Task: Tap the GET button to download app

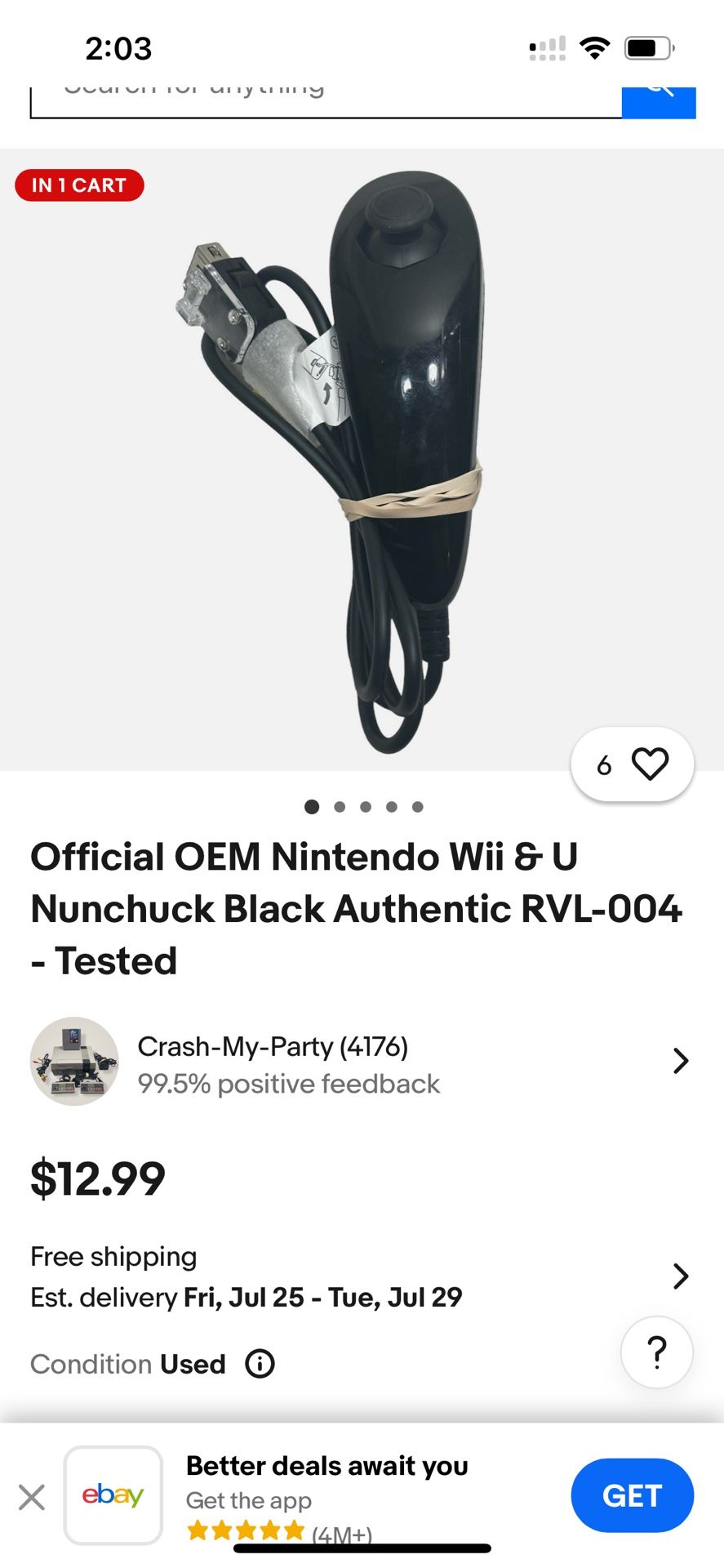Action: tap(632, 1495)
